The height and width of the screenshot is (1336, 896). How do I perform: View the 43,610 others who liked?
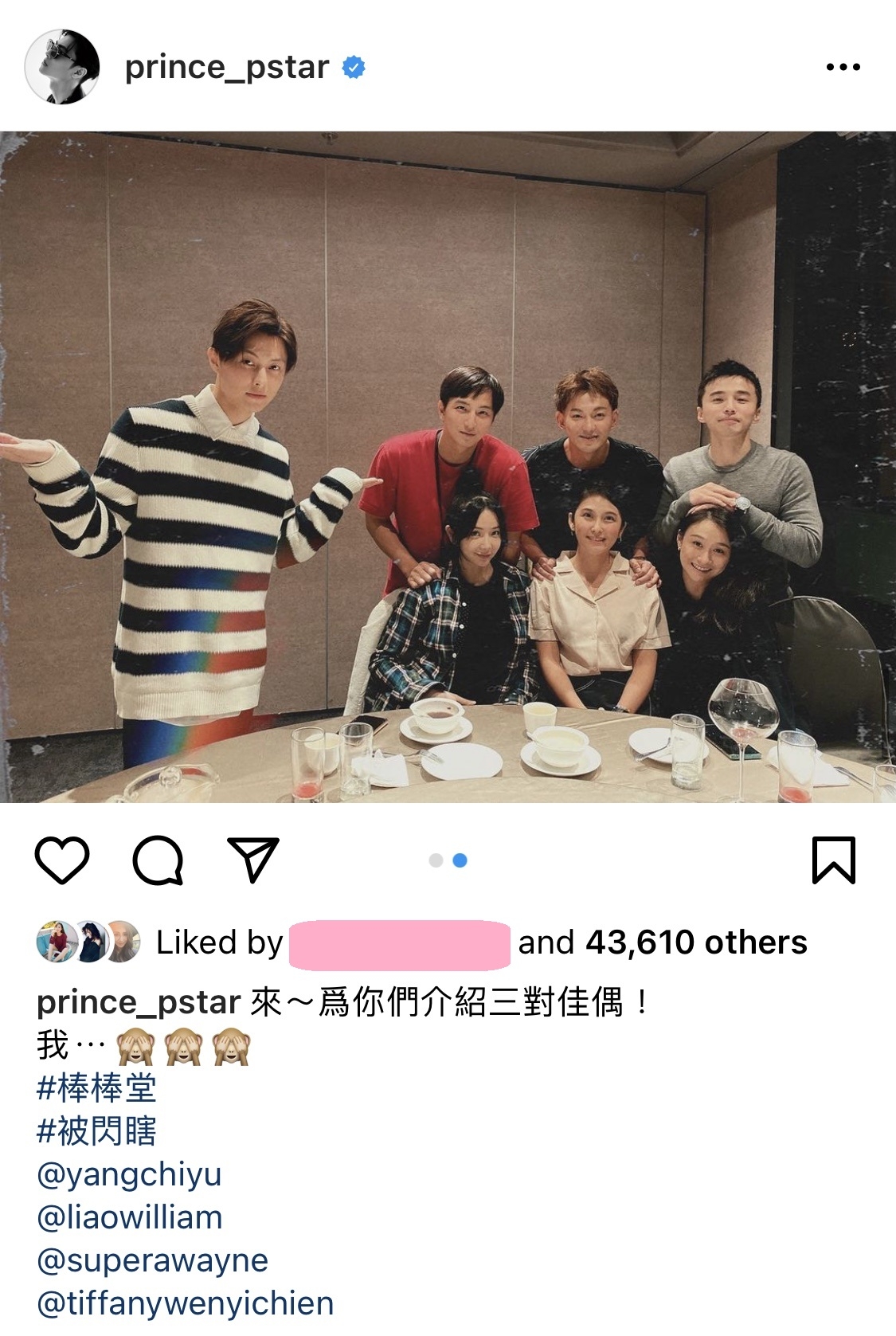(x=696, y=943)
